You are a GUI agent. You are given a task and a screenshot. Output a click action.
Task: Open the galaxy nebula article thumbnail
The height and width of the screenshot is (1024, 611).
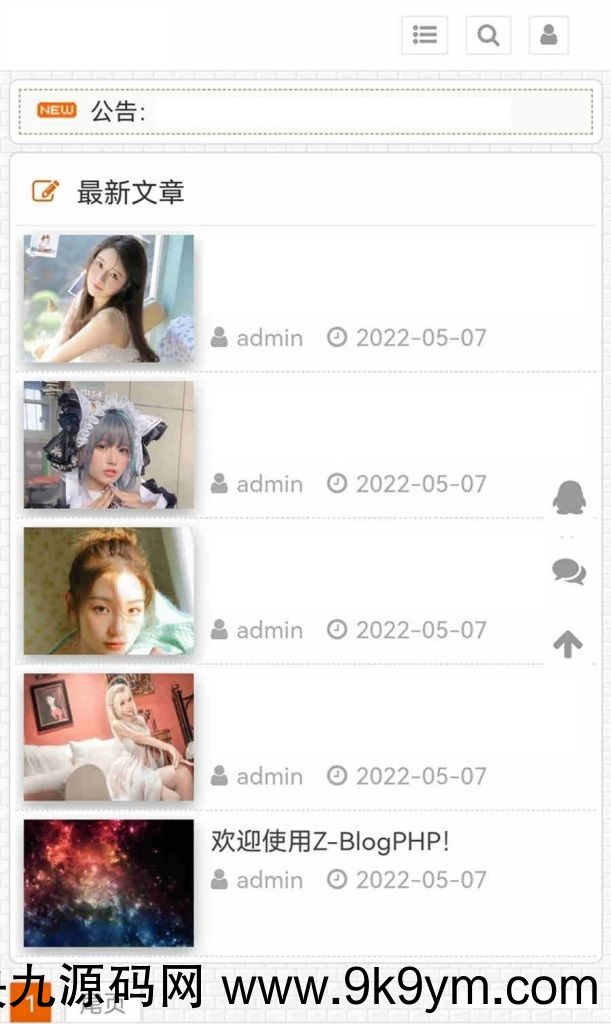(108, 883)
